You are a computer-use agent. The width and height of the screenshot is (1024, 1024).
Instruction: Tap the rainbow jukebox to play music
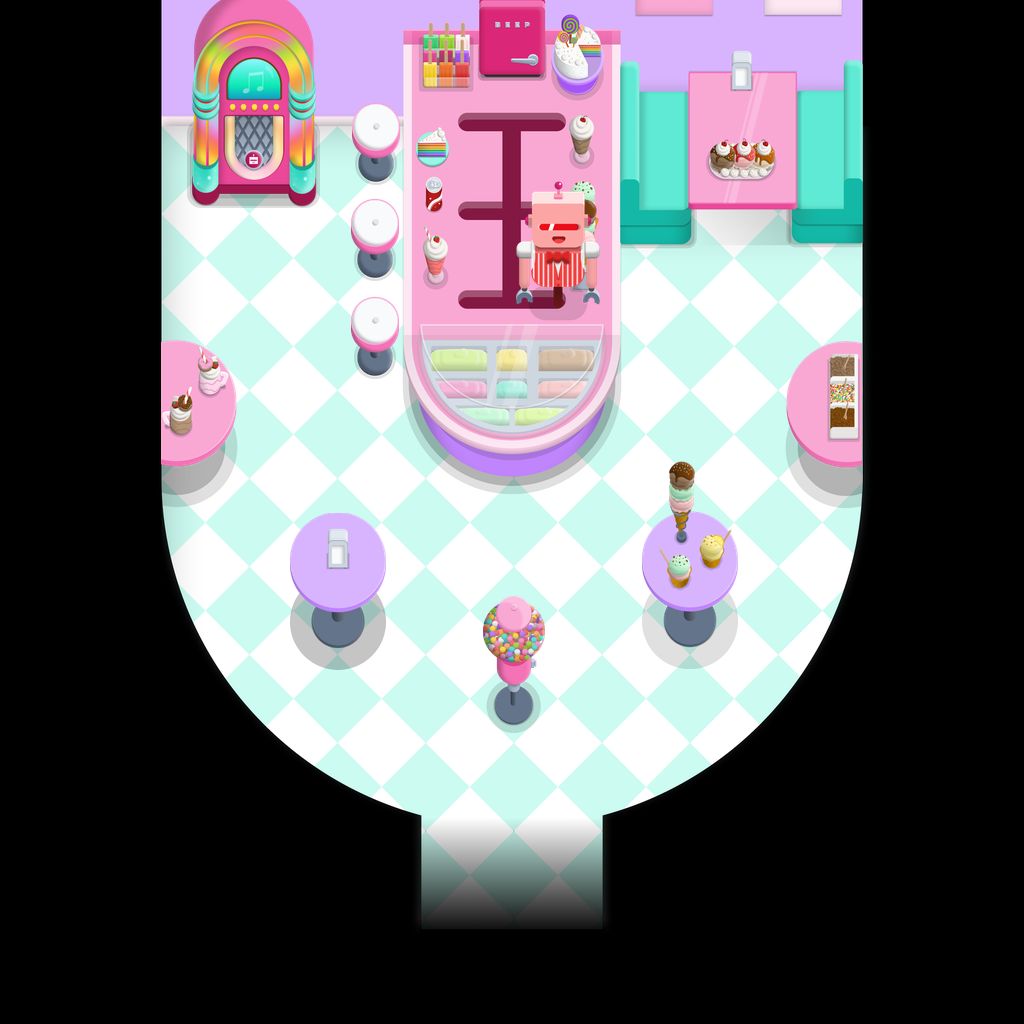254,105
